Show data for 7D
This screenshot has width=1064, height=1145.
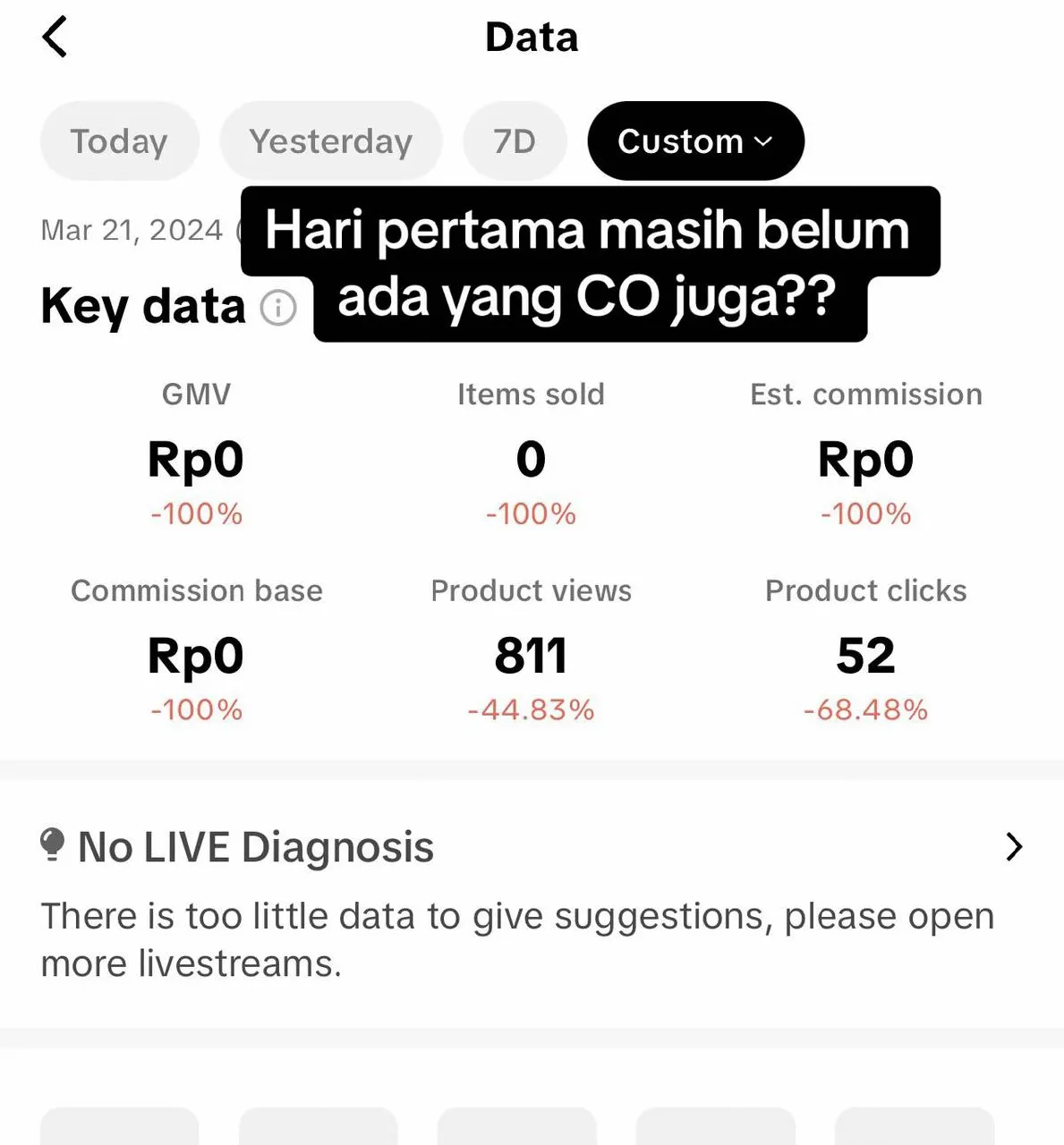515,141
